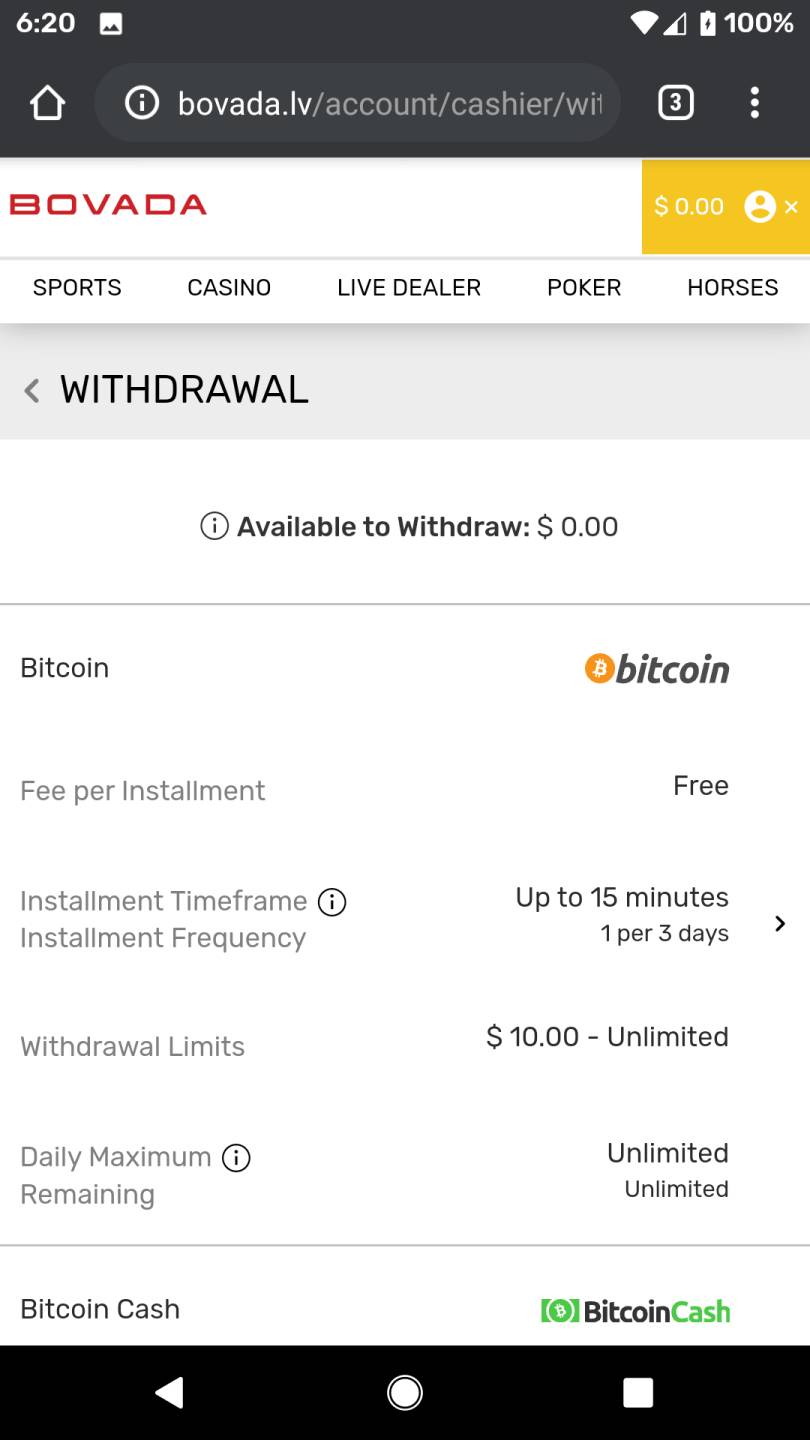Switch to the Casino section
This screenshot has width=810, height=1440.
click(x=229, y=288)
